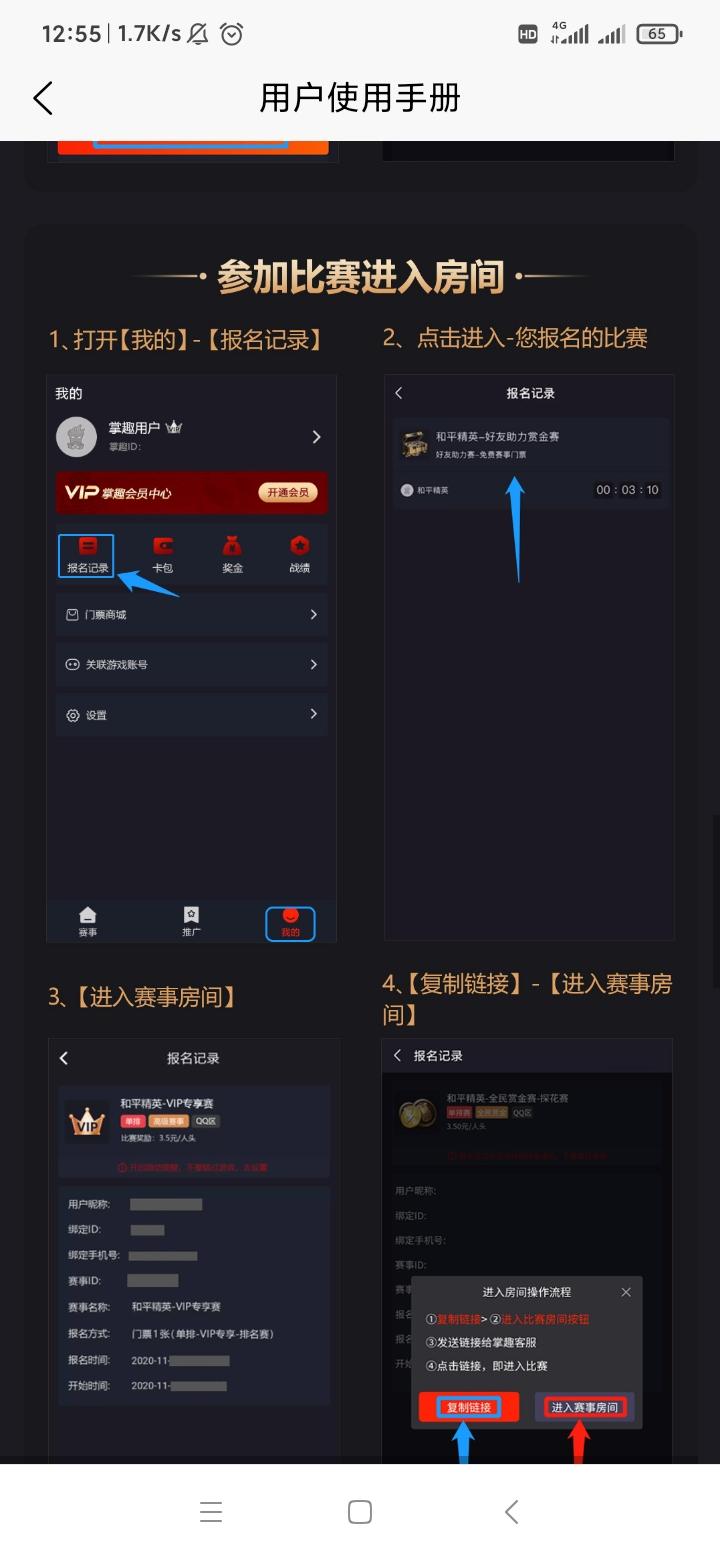720x1560 pixels.
Task: Open the 设置 settings gear icon
Action: click(x=73, y=715)
